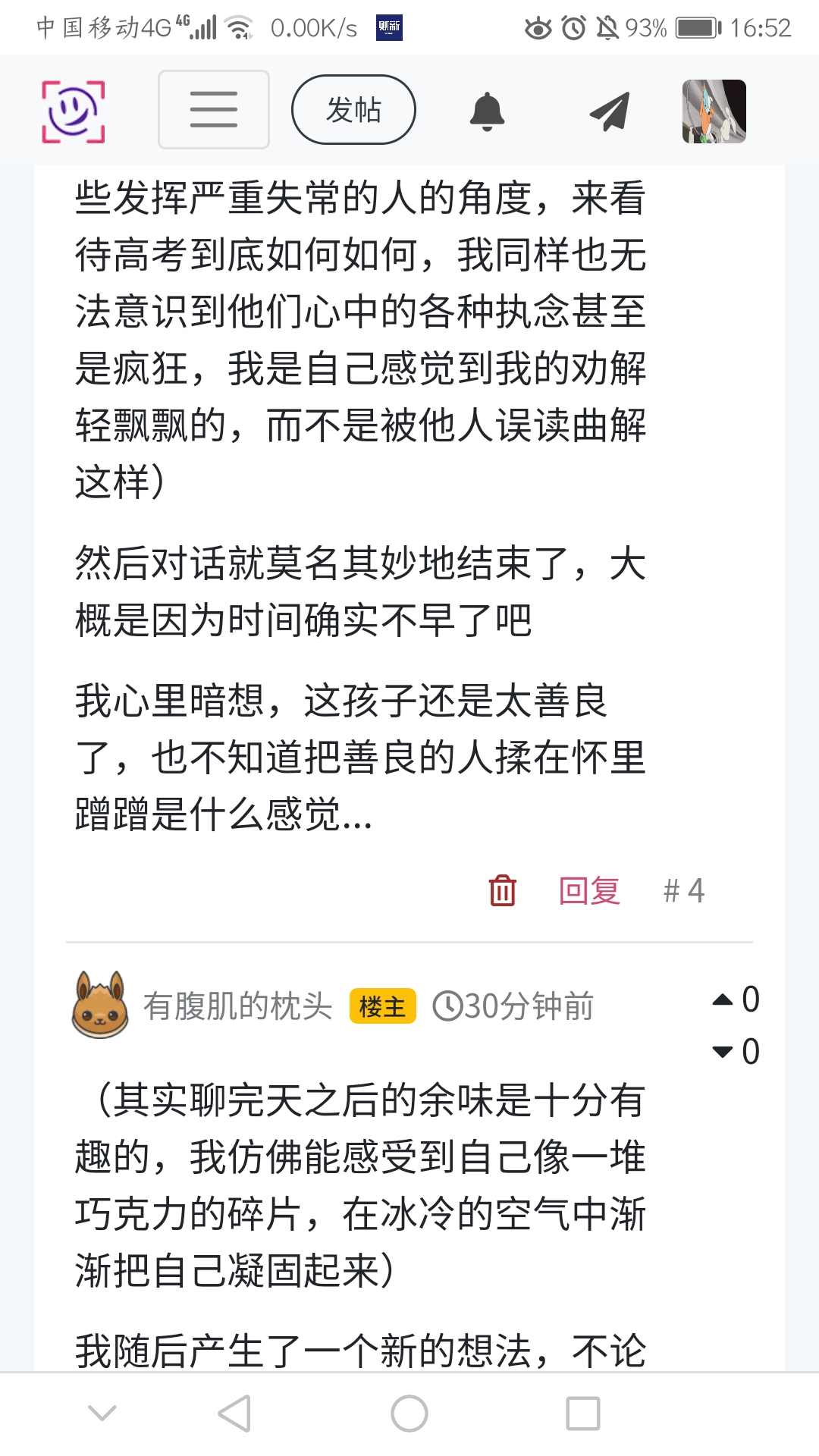Open the hamburger navigation menu

point(214,110)
